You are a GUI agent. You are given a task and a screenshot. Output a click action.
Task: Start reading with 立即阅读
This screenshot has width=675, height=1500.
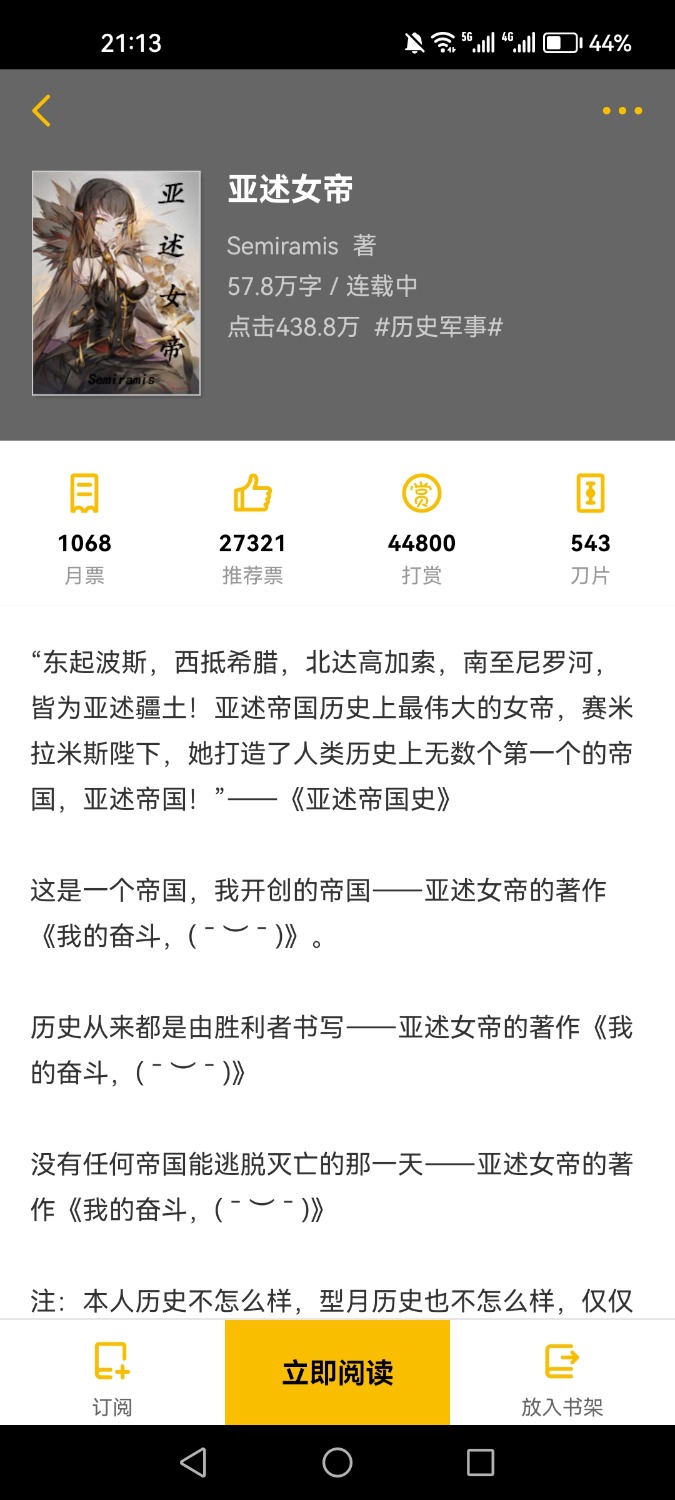(x=337, y=1372)
